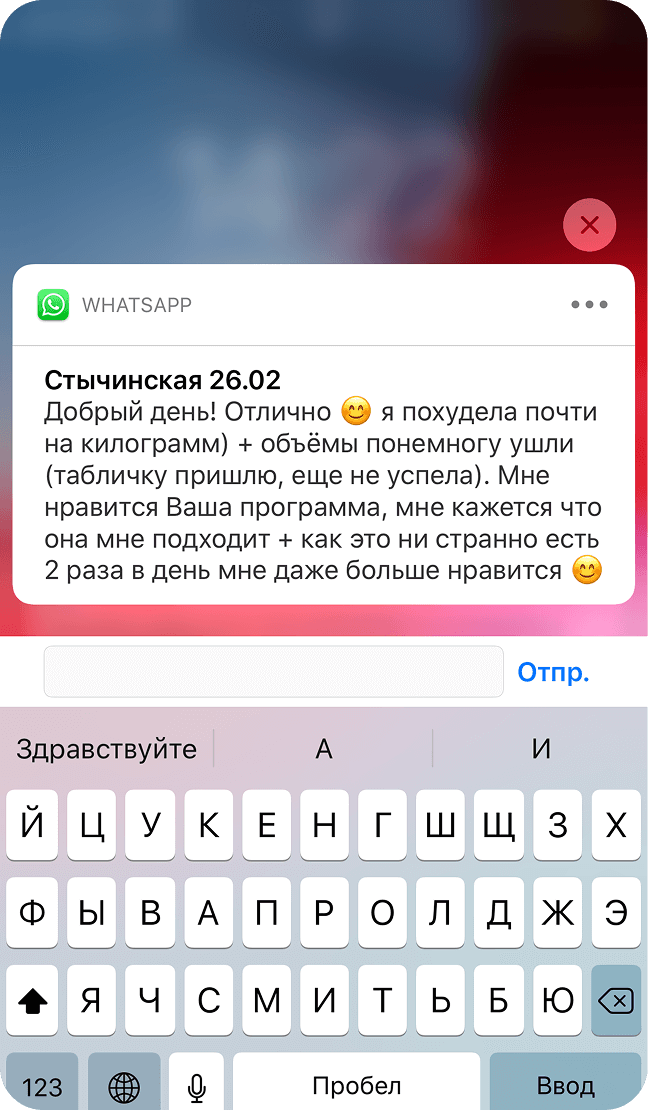Open the message from Стычинская 26.02
Screen dimensions: 648x1110
(323, 475)
